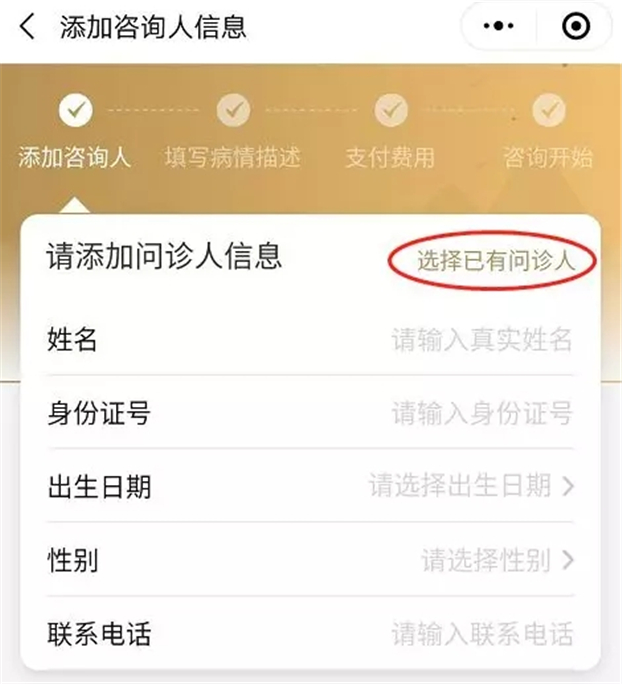
Task: Enter the 身份证号 field
Action: tap(481, 412)
